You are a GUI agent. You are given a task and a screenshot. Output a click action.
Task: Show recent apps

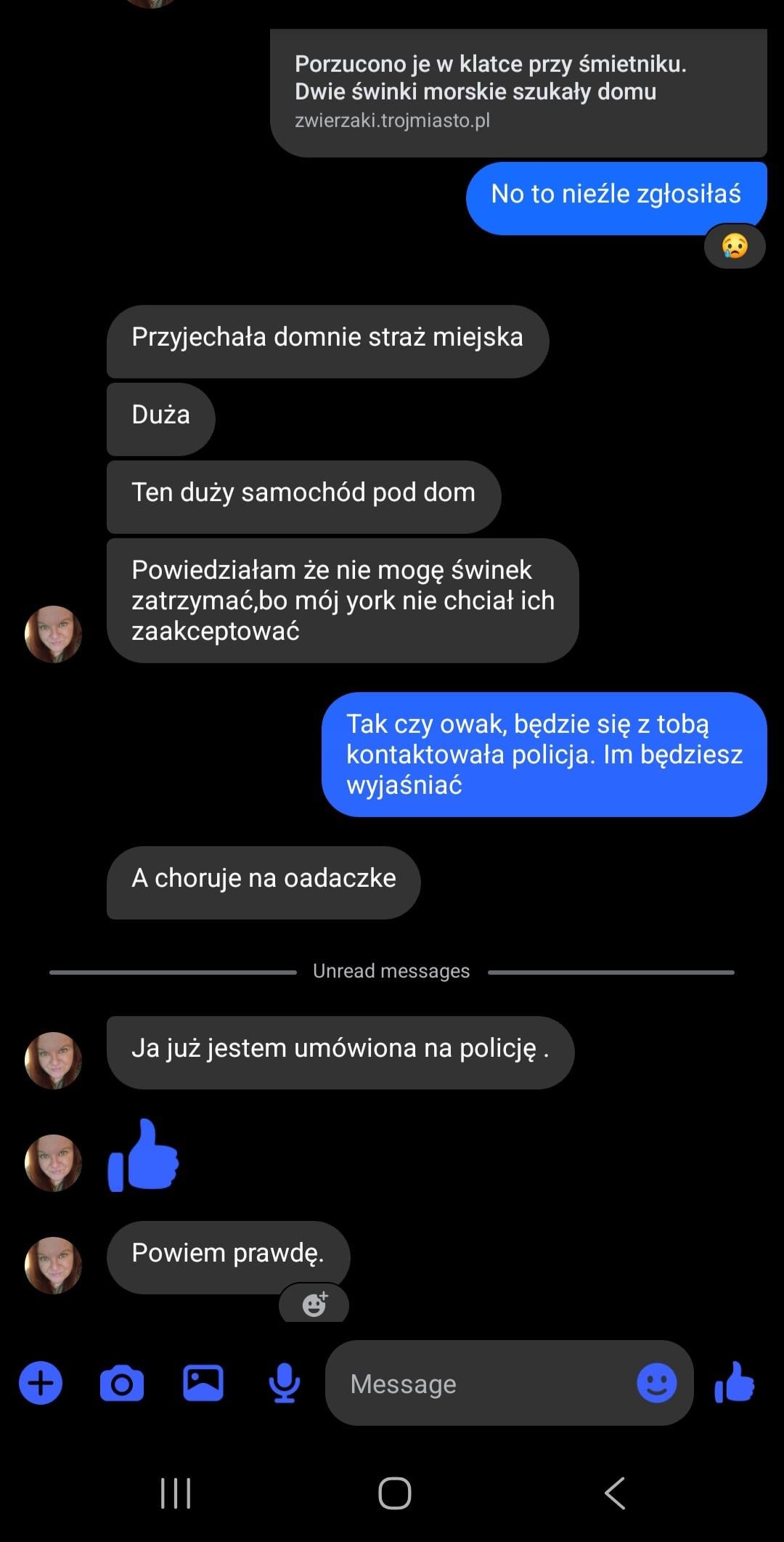point(175,1493)
